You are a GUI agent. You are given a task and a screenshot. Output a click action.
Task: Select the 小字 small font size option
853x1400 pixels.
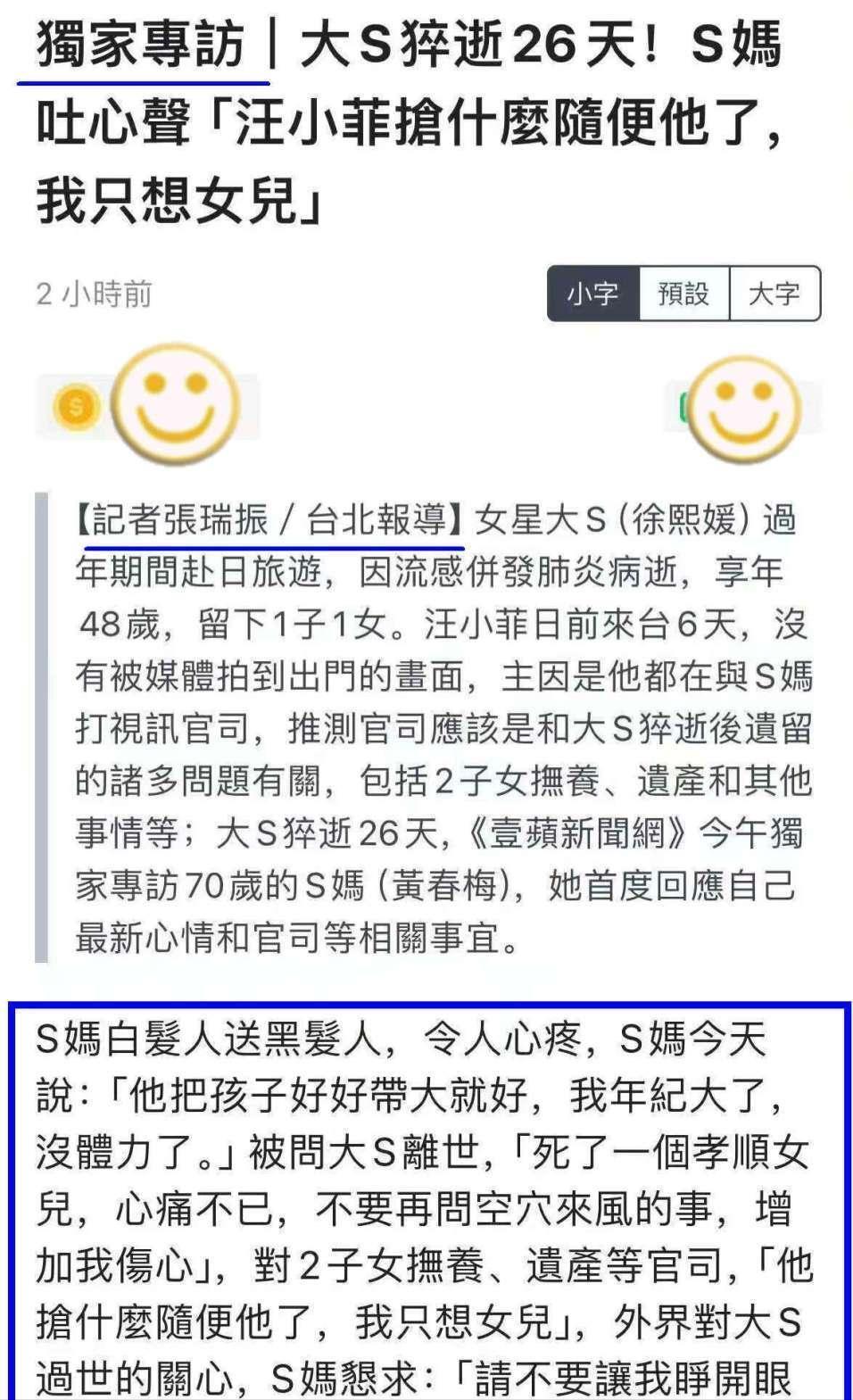(596, 291)
